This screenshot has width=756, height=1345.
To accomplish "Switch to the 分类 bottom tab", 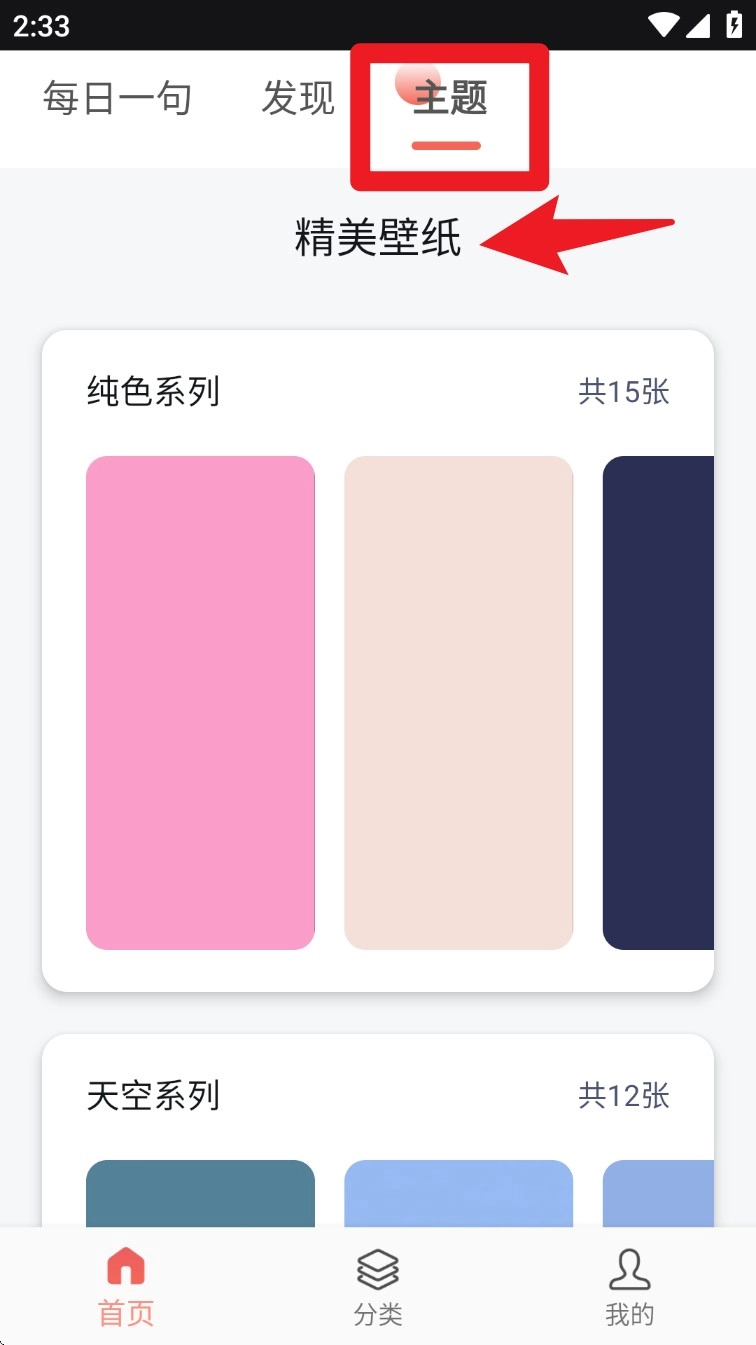I will [x=378, y=1286].
